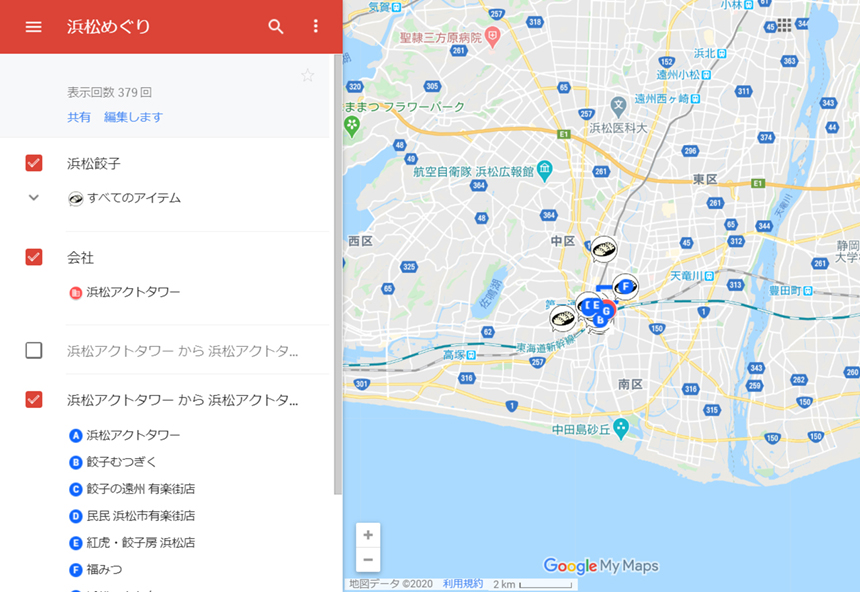Select stop F 福みつ
This screenshot has width=860, height=592.
[104, 570]
